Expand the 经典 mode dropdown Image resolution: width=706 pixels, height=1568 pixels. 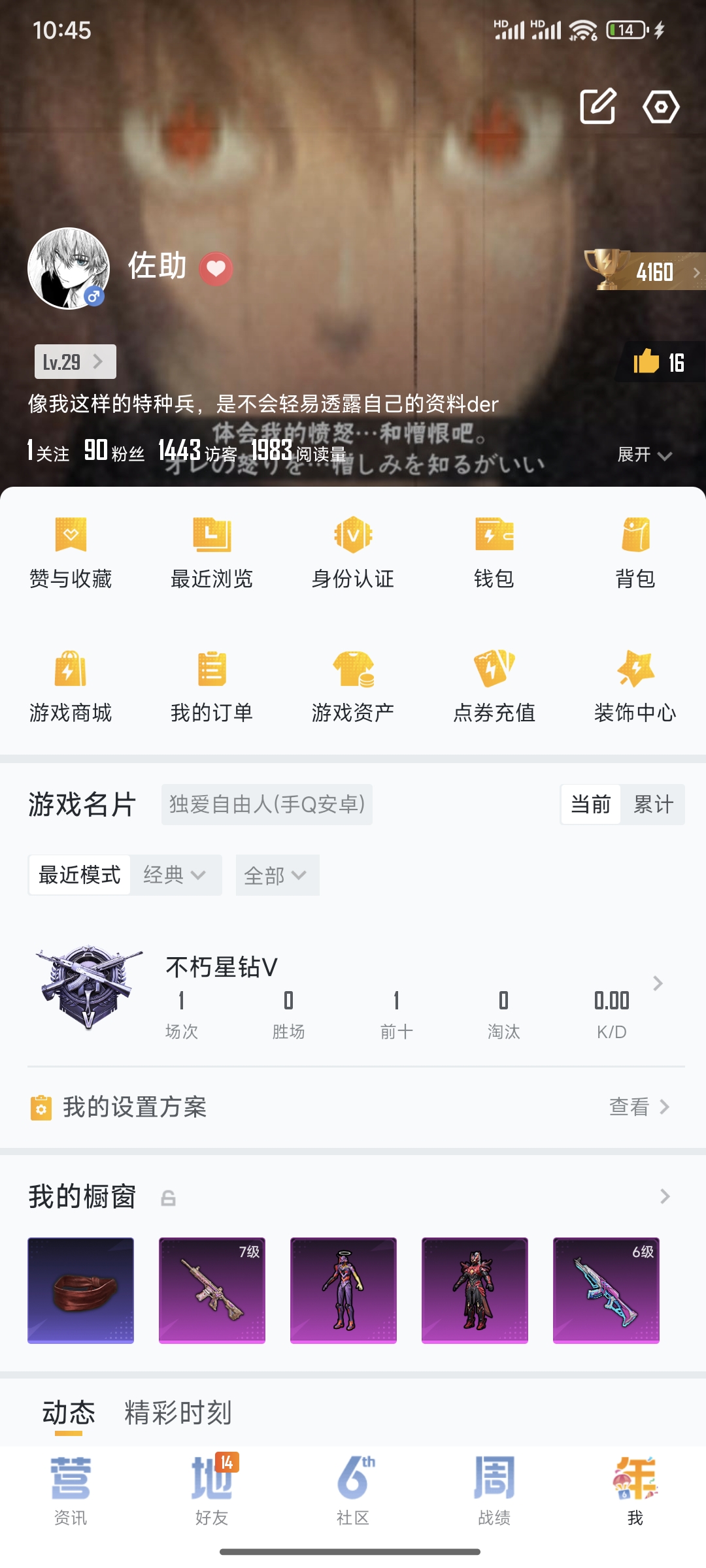tap(175, 874)
